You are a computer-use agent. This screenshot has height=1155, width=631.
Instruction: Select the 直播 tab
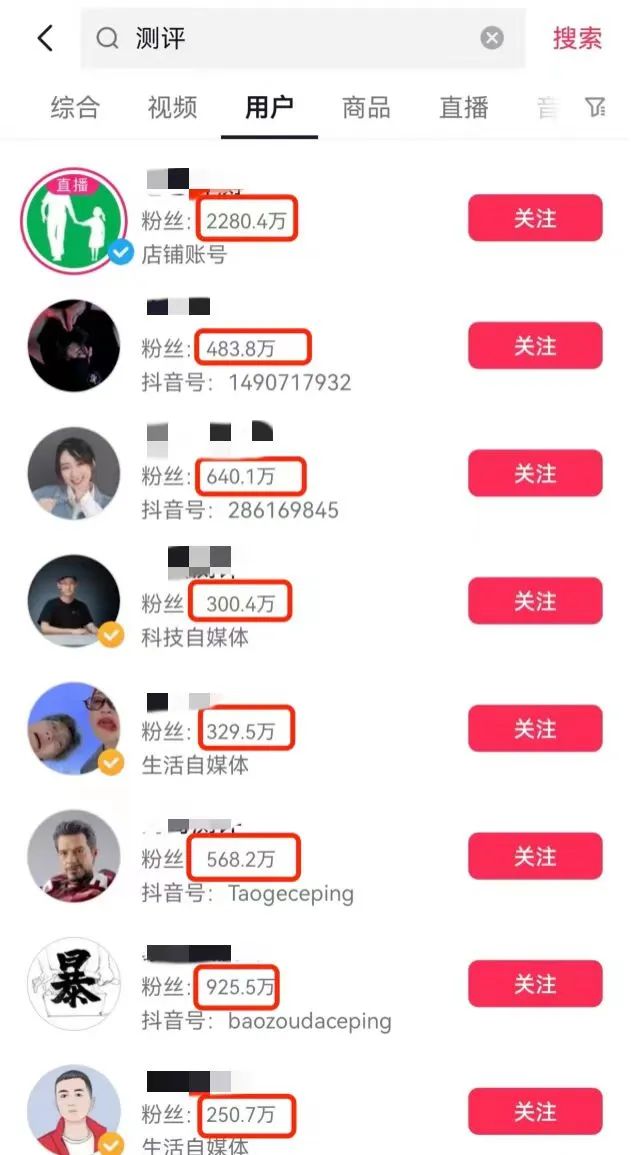coord(463,107)
